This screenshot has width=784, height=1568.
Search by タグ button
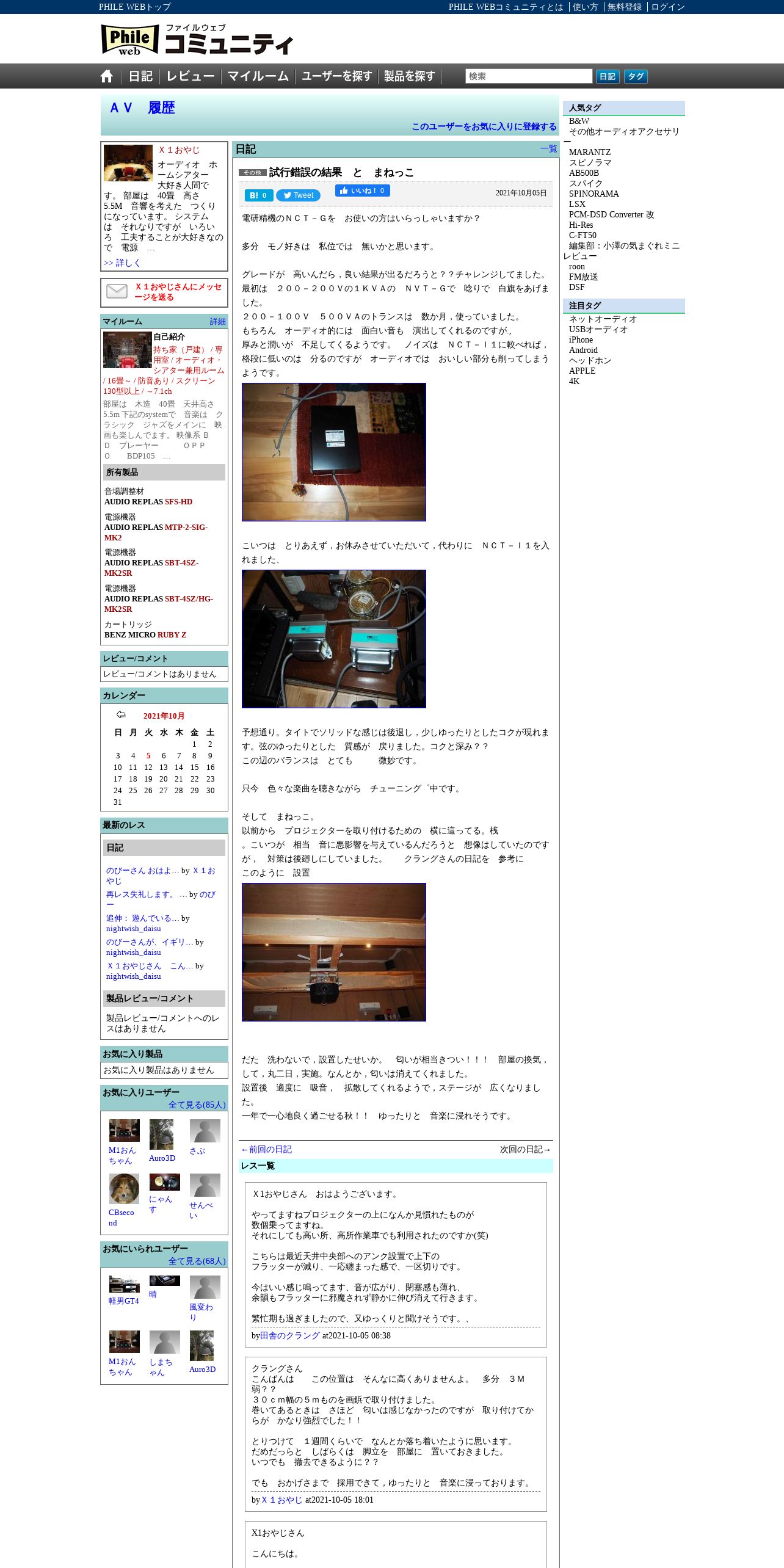(636, 76)
